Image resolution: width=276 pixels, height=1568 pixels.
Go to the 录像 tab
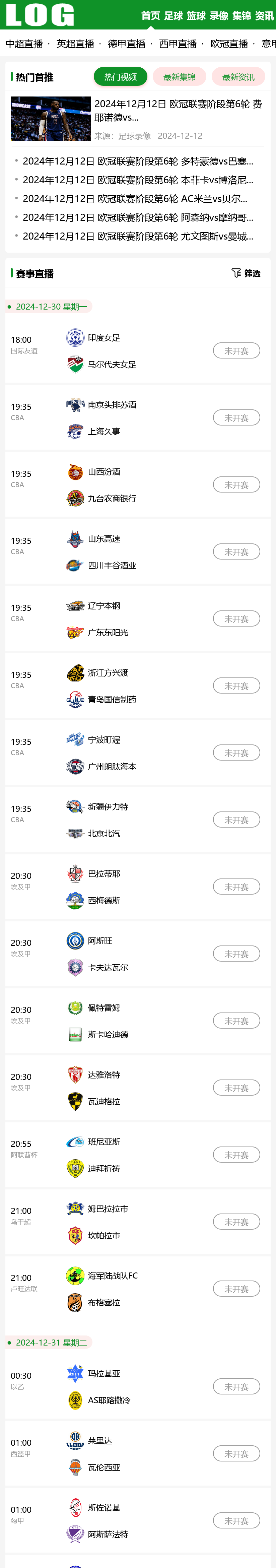tap(219, 16)
